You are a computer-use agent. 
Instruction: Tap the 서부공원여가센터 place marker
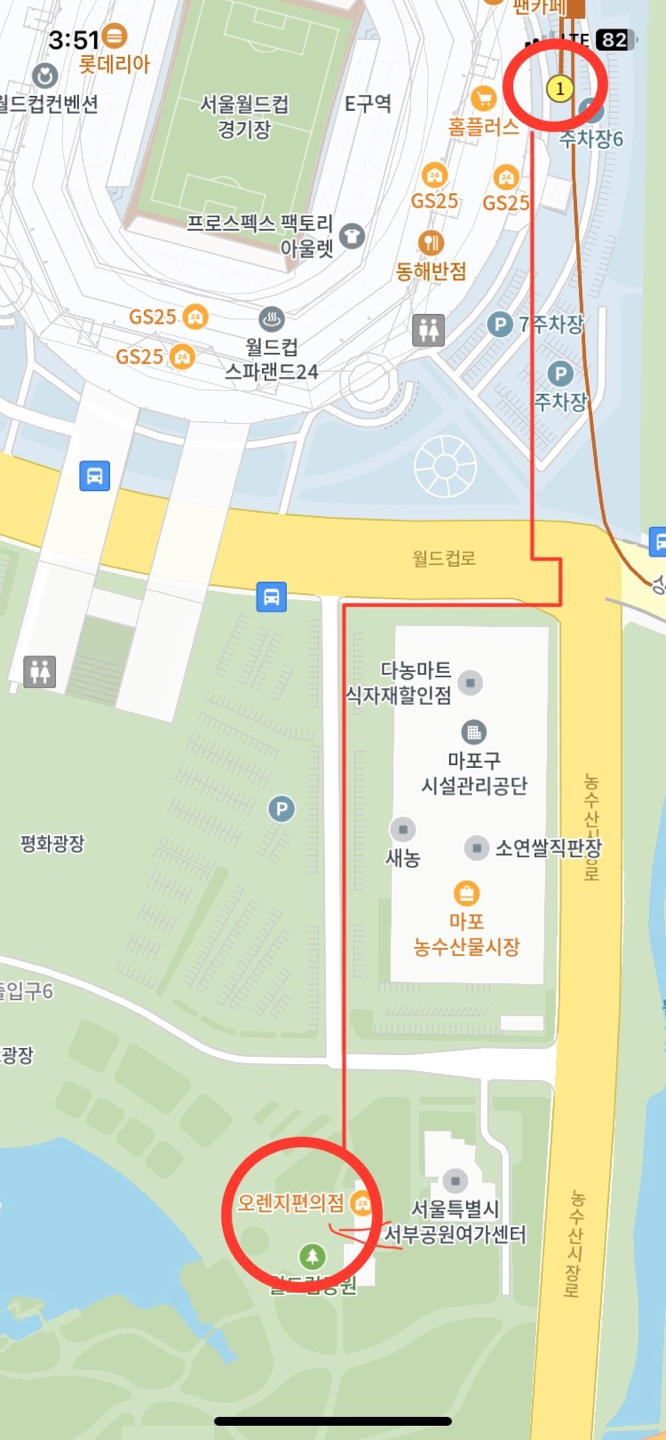pos(455,1181)
